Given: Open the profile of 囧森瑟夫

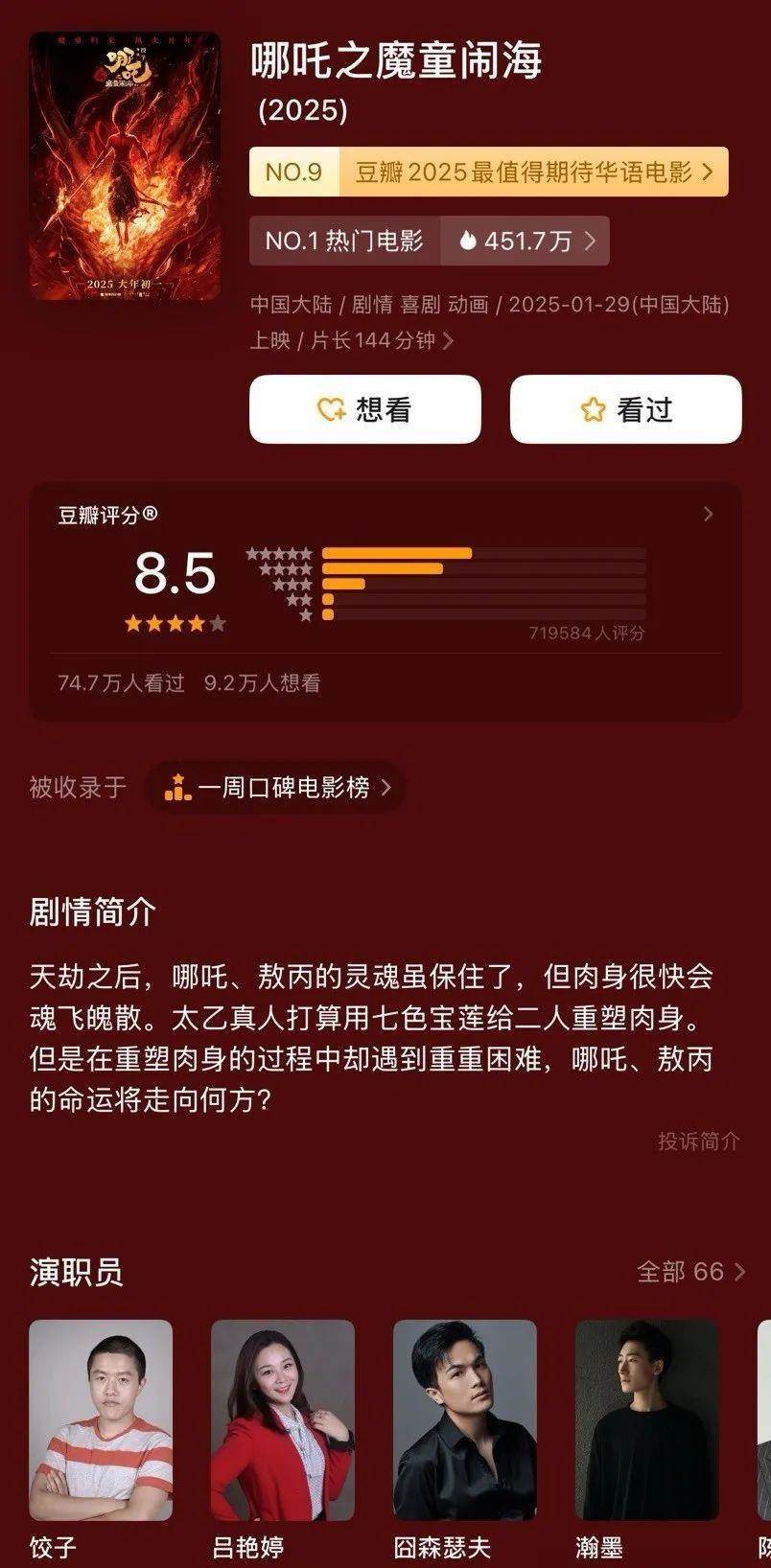Looking at the screenshot, I should pos(465,1420).
